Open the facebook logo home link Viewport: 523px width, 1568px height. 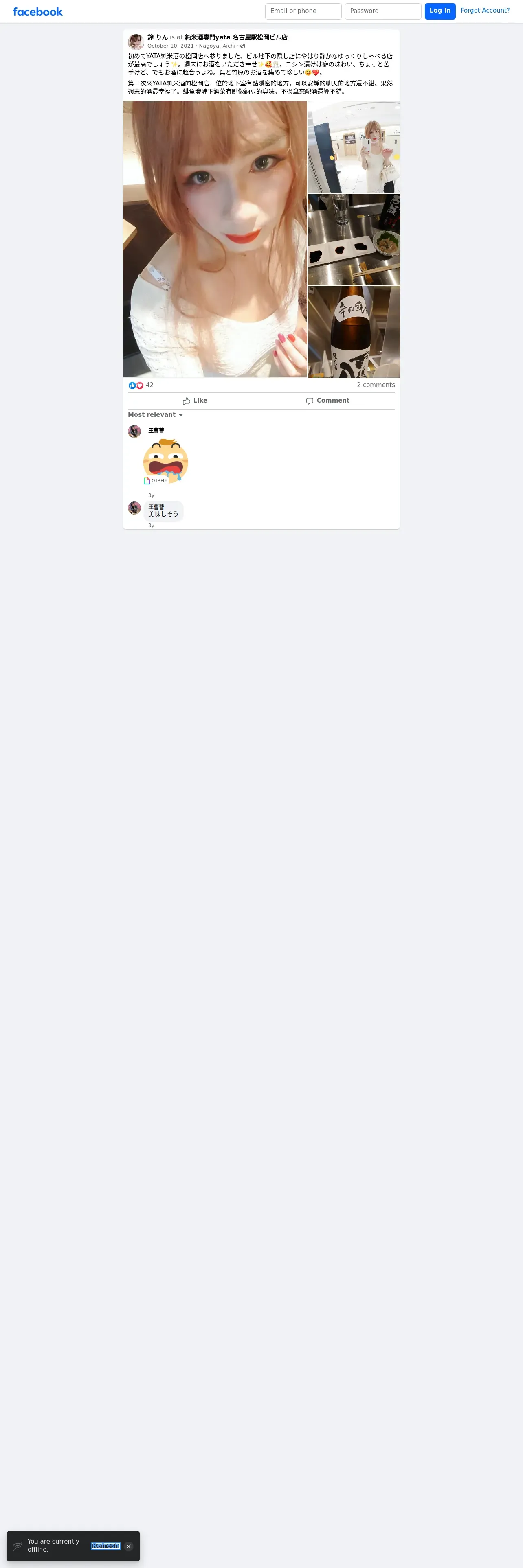pyautogui.click(x=38, y=11)
